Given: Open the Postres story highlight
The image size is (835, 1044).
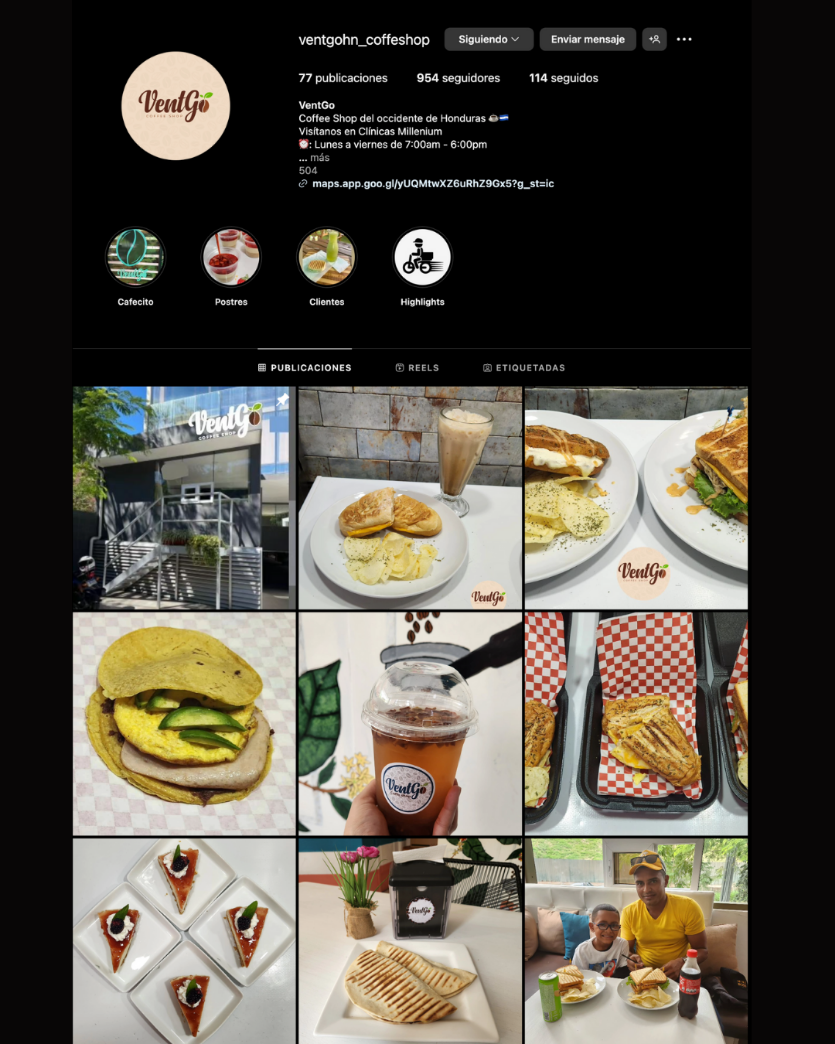Looking at the screenshot, I should tap(231, 257).
